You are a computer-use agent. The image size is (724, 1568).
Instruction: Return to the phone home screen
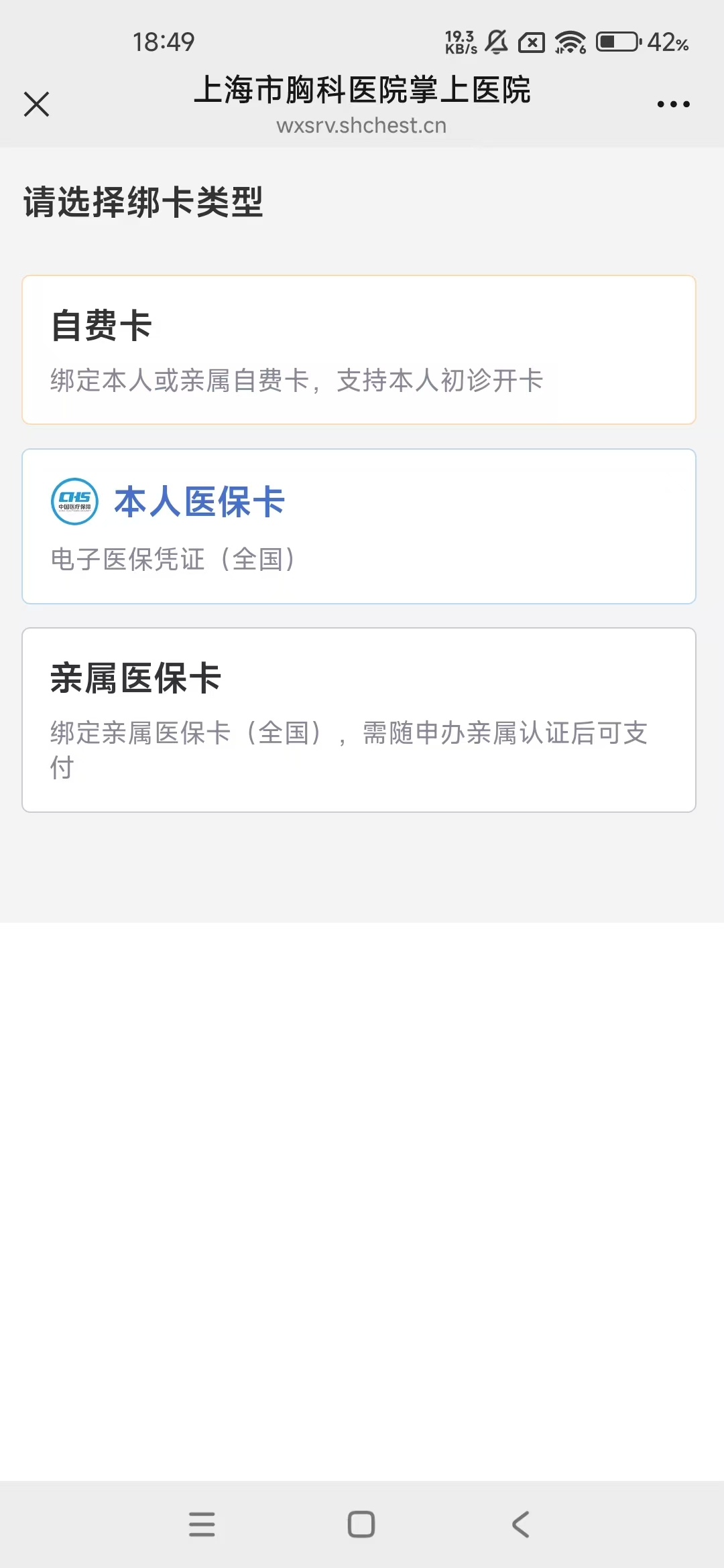coord(361,1524)
